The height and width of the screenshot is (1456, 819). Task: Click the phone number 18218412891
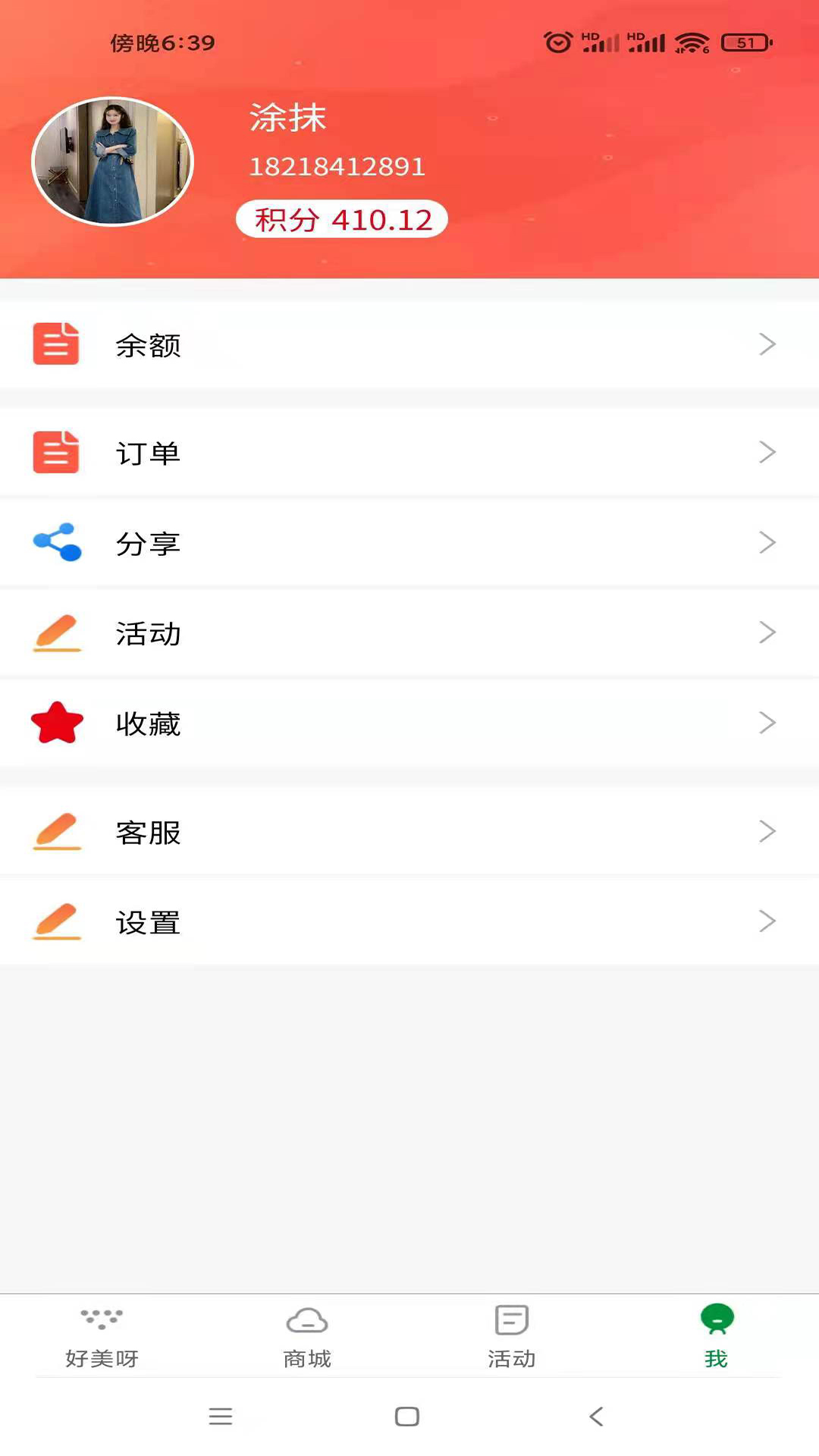pyautogui.click(x=338, y=166)
